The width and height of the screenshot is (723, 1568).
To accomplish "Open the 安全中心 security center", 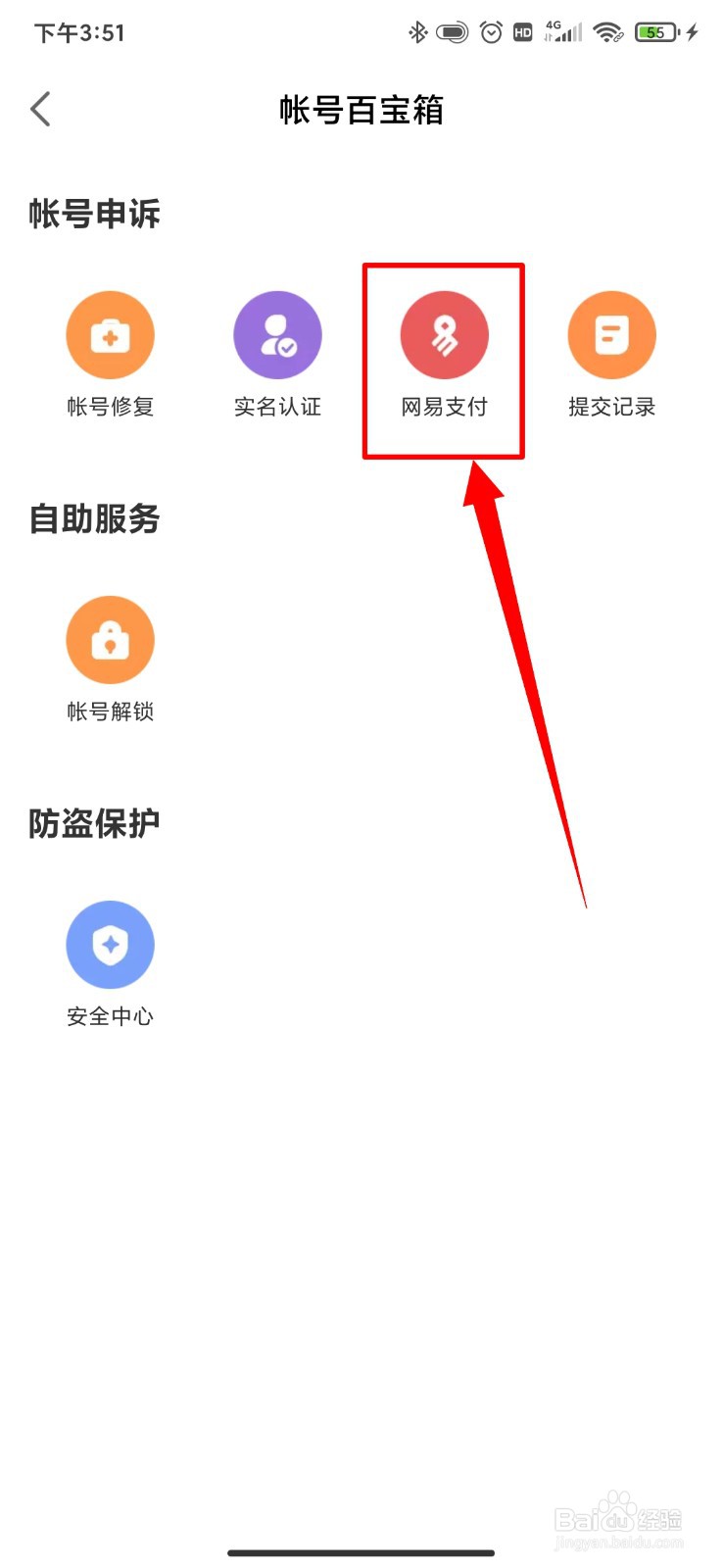I will point(110,943).
